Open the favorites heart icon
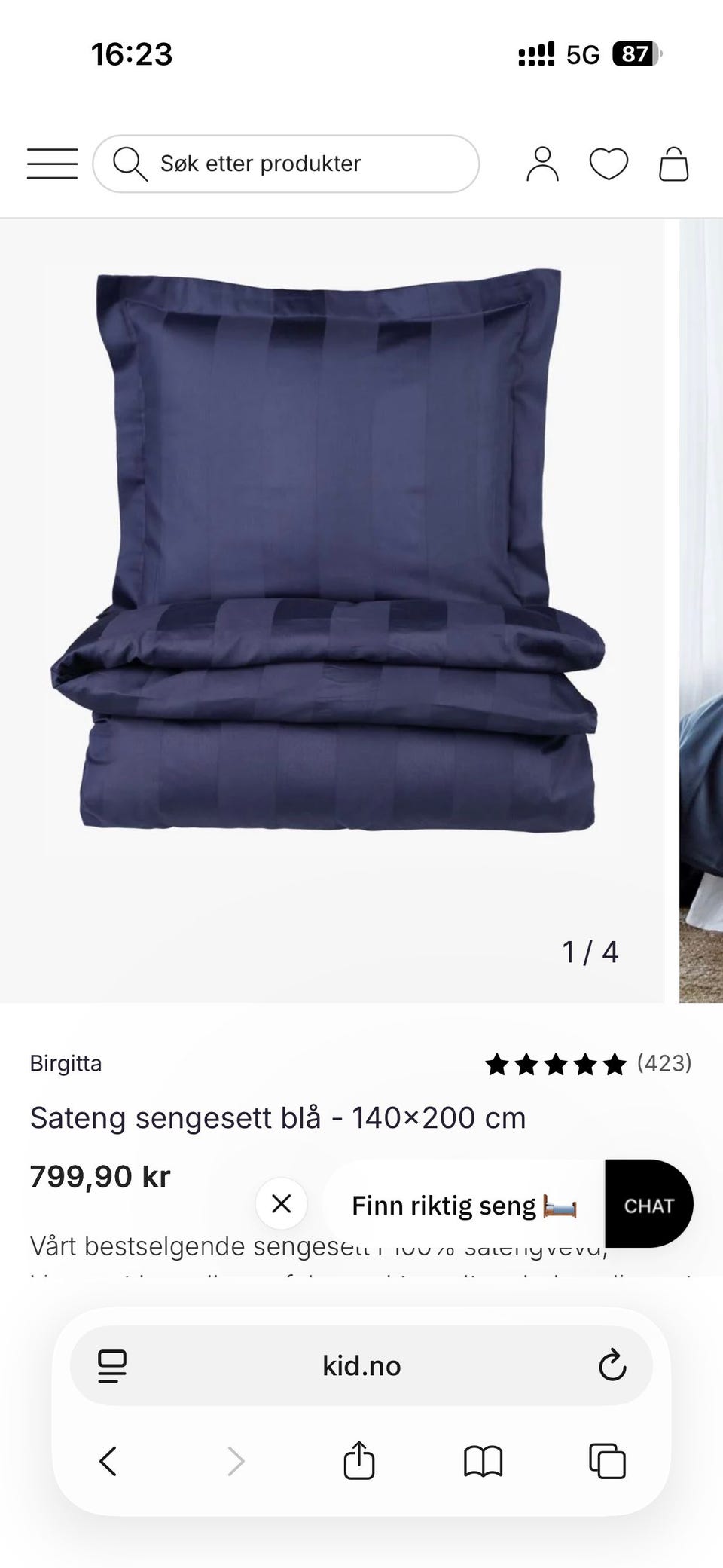Screen dimensions: 723x1568 coord(608,164)
